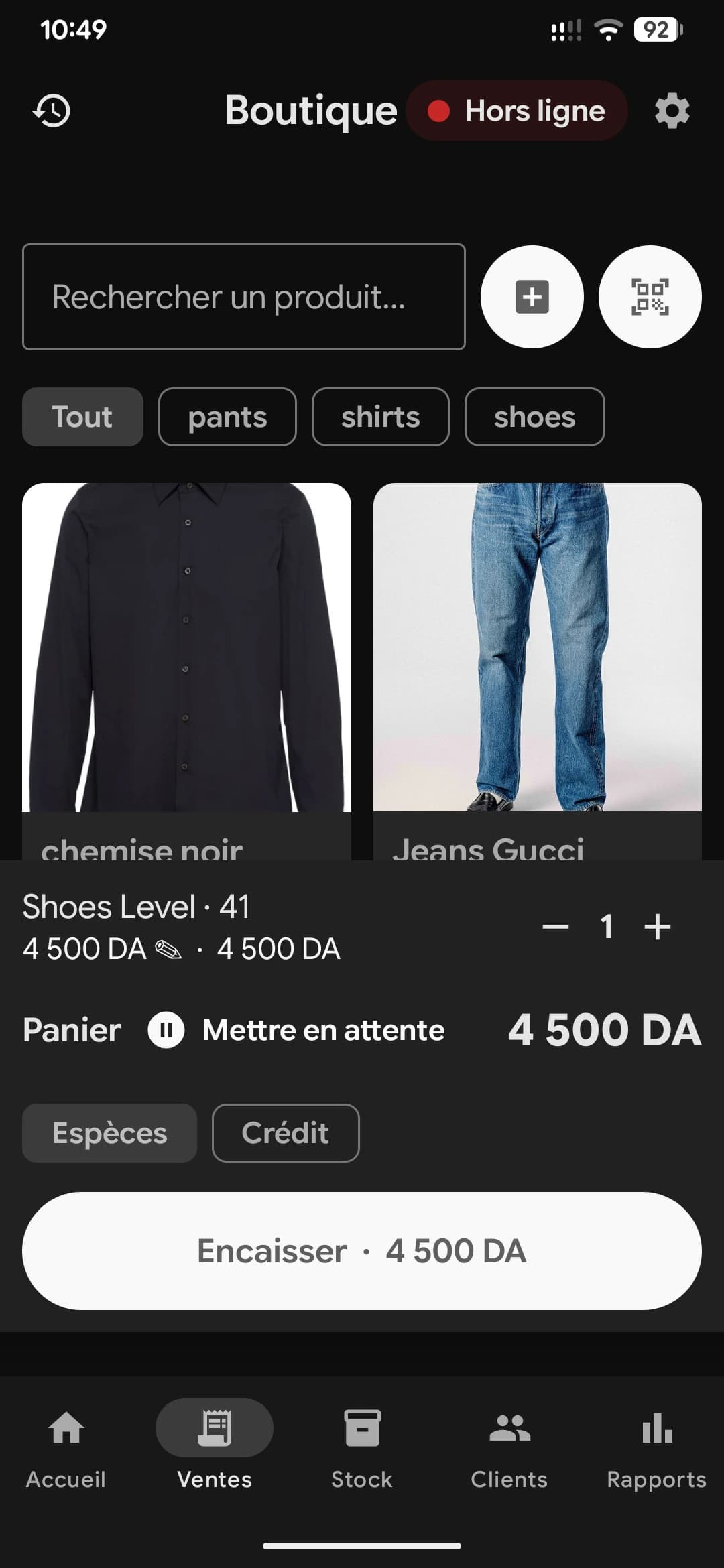Screen dimensions: 724x1568
Task: Open the sales history clock icon
Action: [x=52, y=111]
